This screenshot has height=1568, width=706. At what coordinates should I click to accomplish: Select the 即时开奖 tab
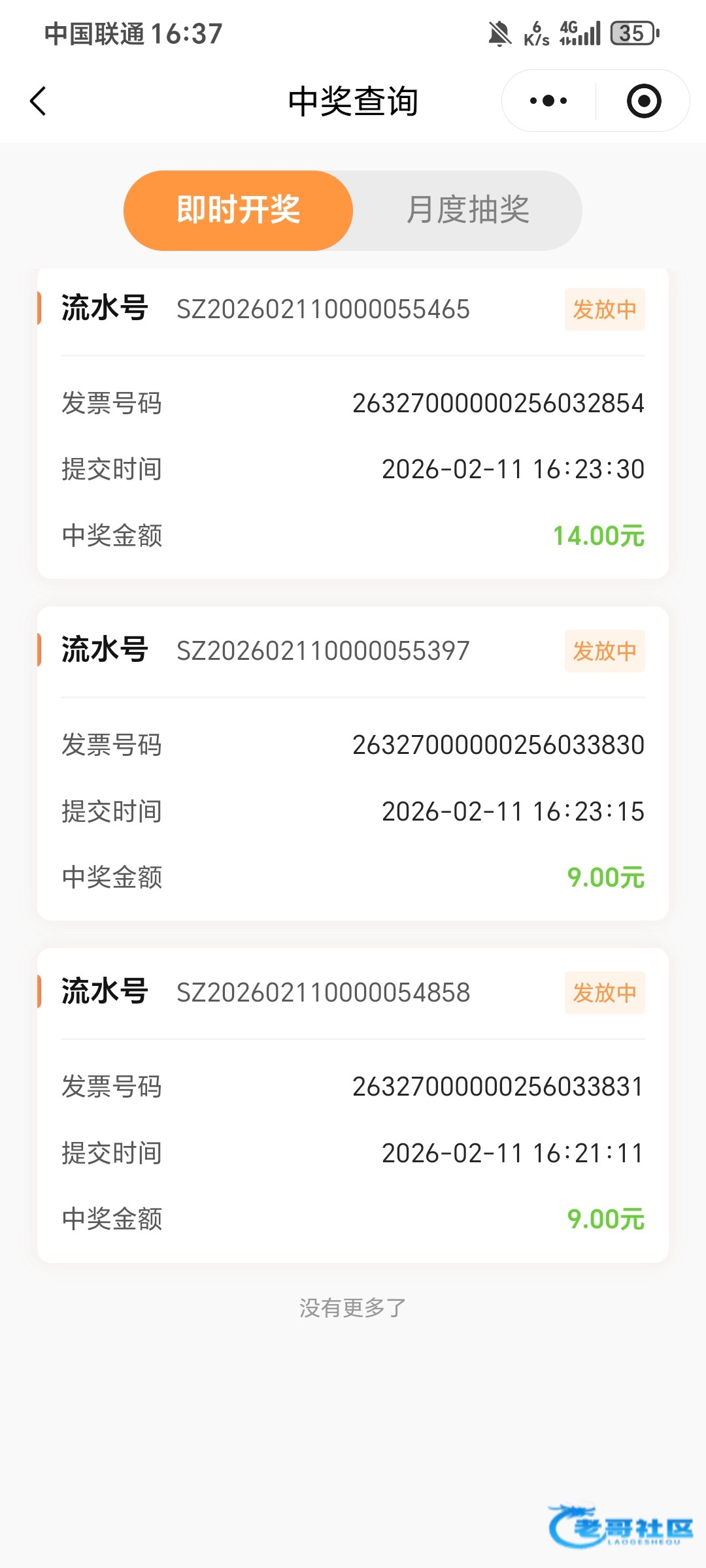pyautogui.click(x=239, y=210)
